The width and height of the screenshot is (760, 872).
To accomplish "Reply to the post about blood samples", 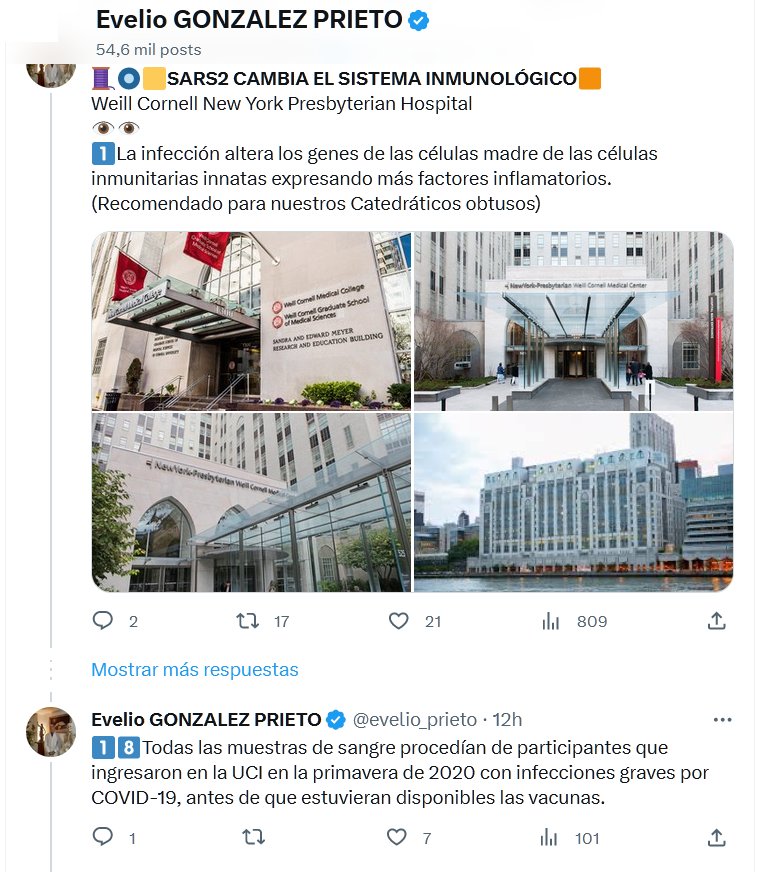I will pyautogui.click(x=103, y=837).
